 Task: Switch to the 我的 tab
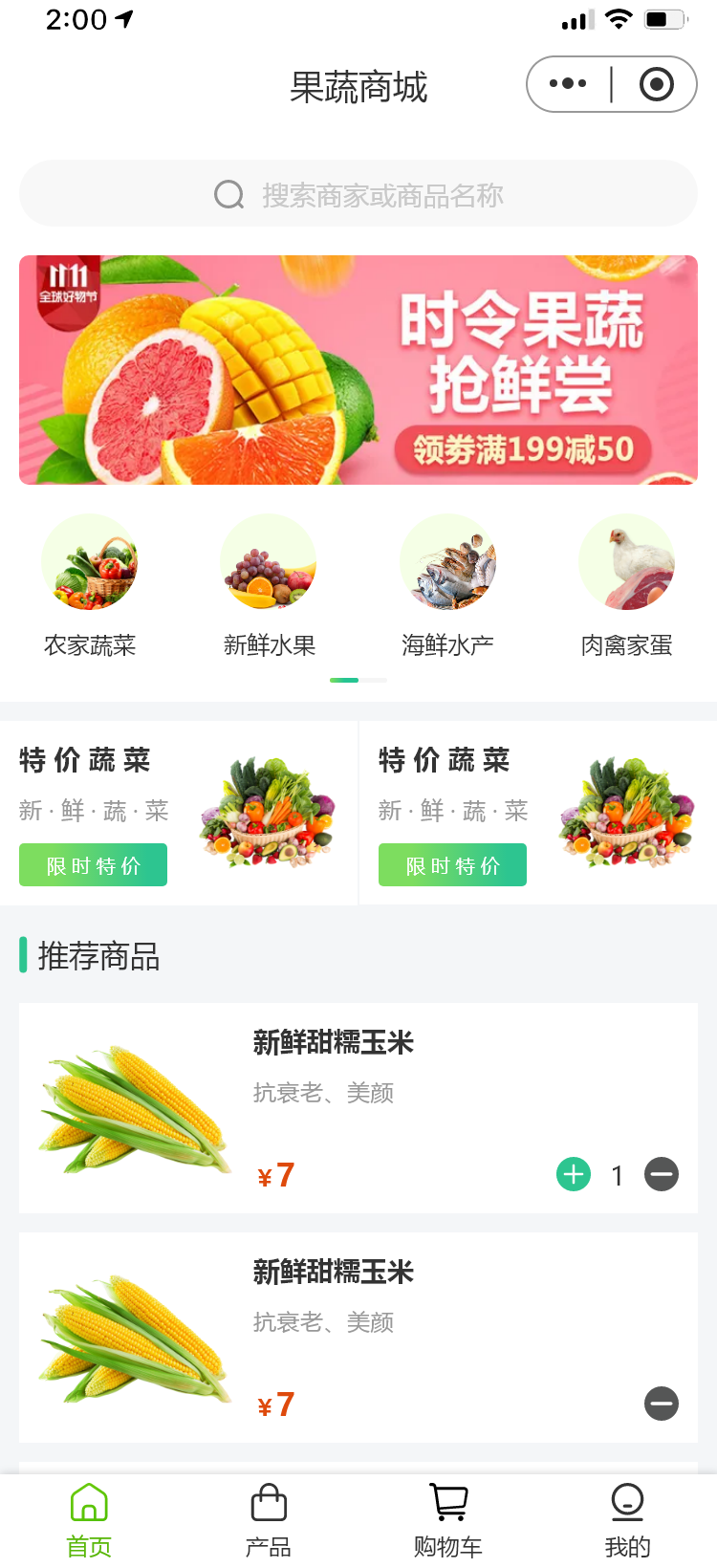coord(627,1520)
